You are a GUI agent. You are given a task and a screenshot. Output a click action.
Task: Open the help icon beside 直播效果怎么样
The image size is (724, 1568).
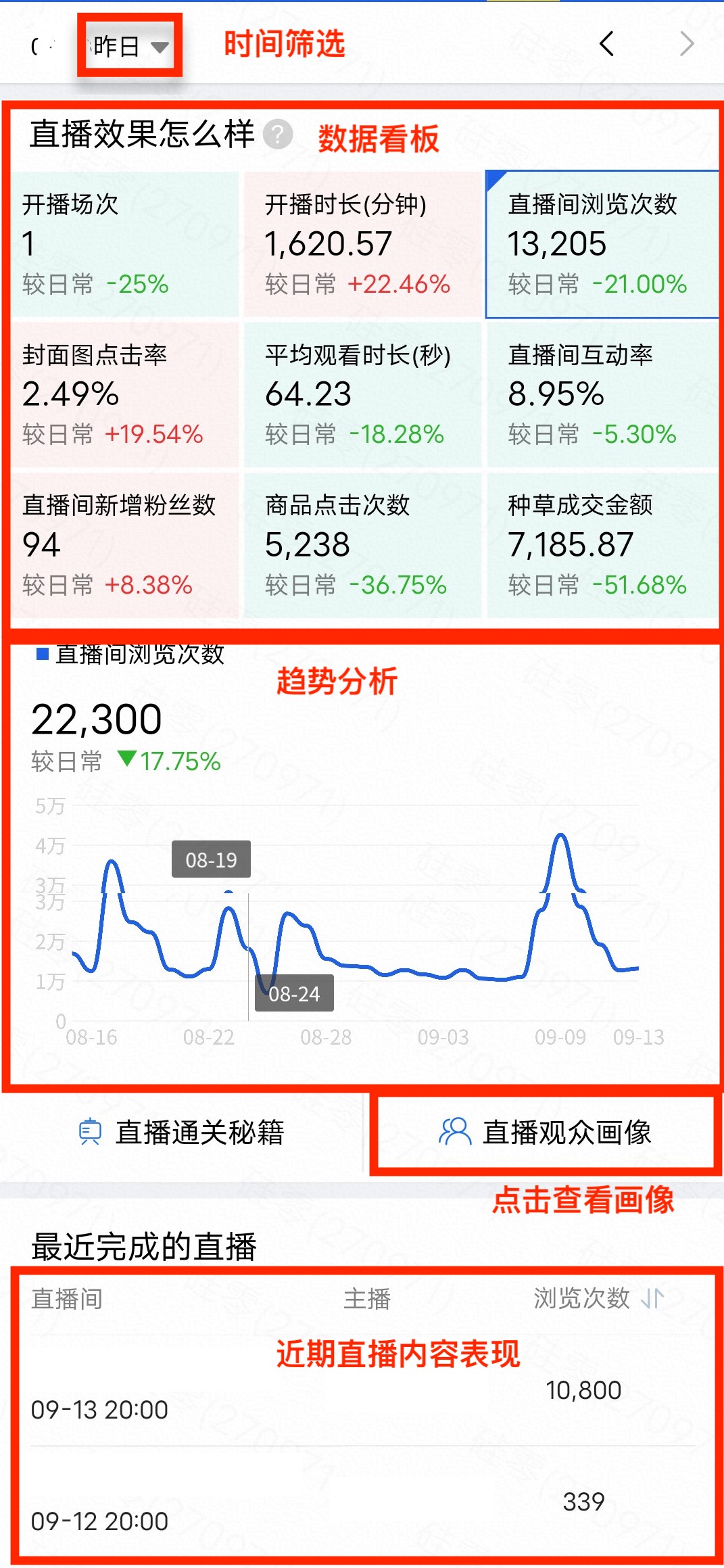[x=278, y=134]
